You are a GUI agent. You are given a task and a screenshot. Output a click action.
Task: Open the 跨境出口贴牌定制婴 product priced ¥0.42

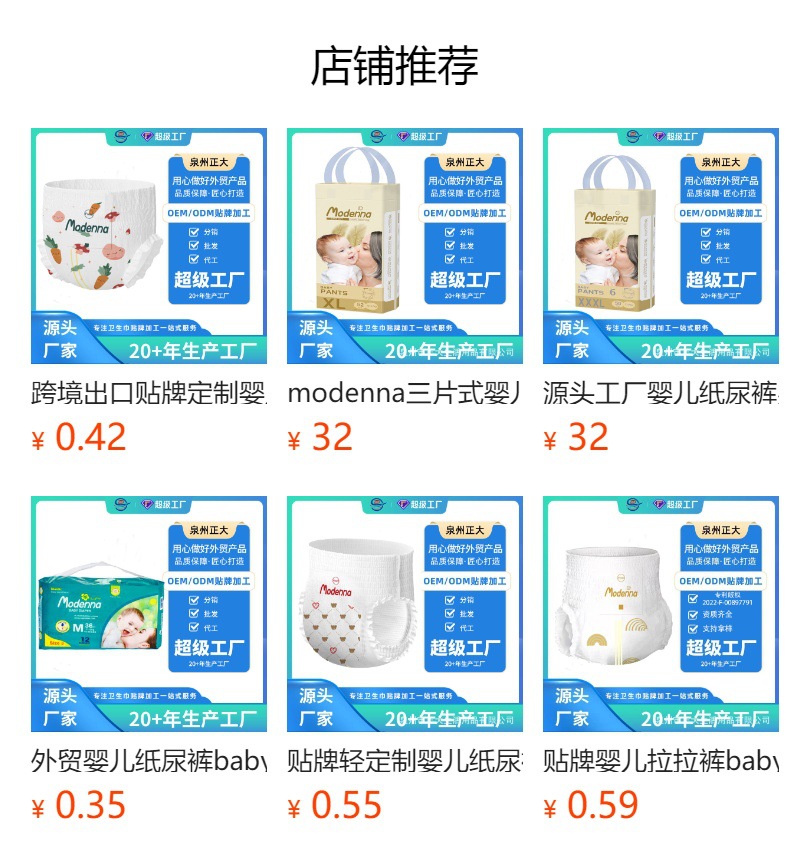point(148,246)
